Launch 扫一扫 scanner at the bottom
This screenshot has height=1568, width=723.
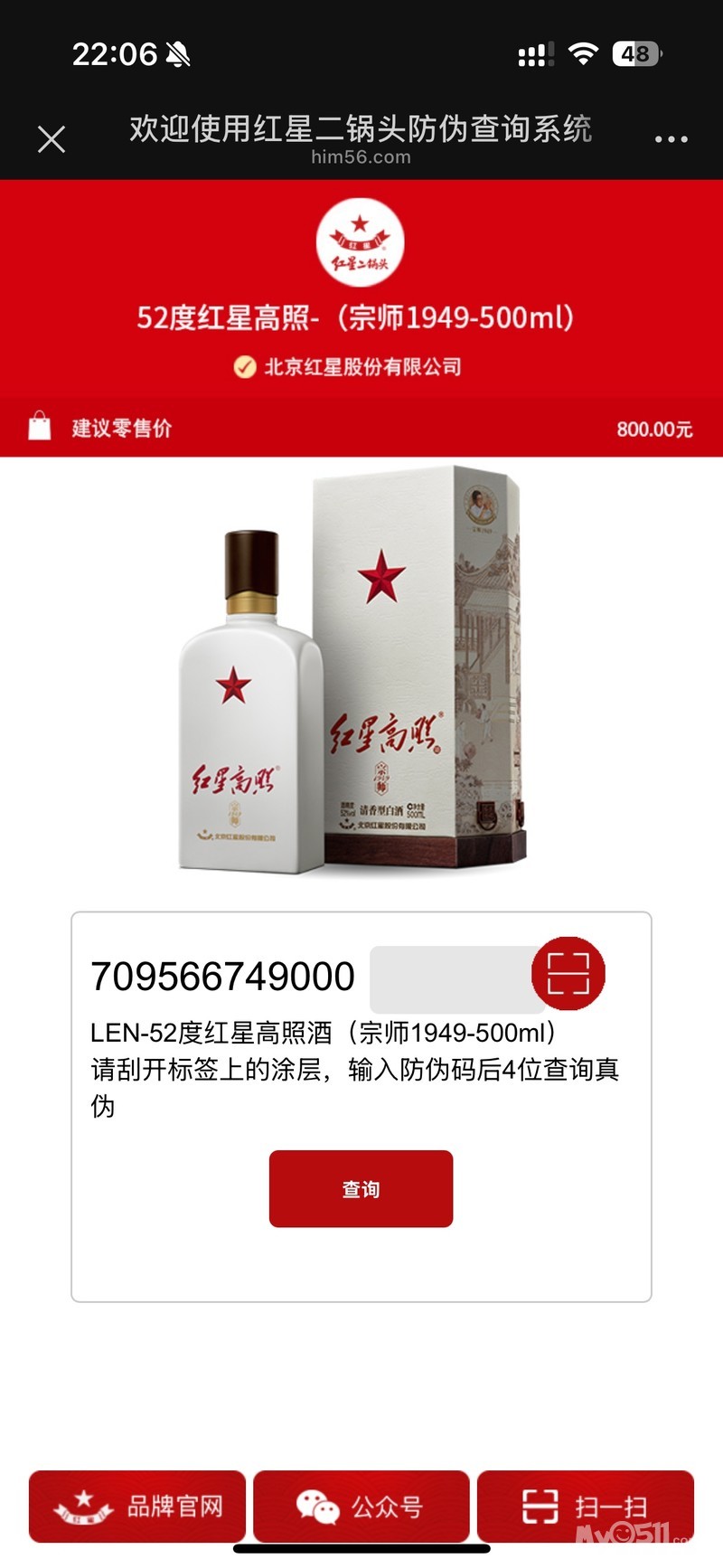click(x=585, y=1507)
